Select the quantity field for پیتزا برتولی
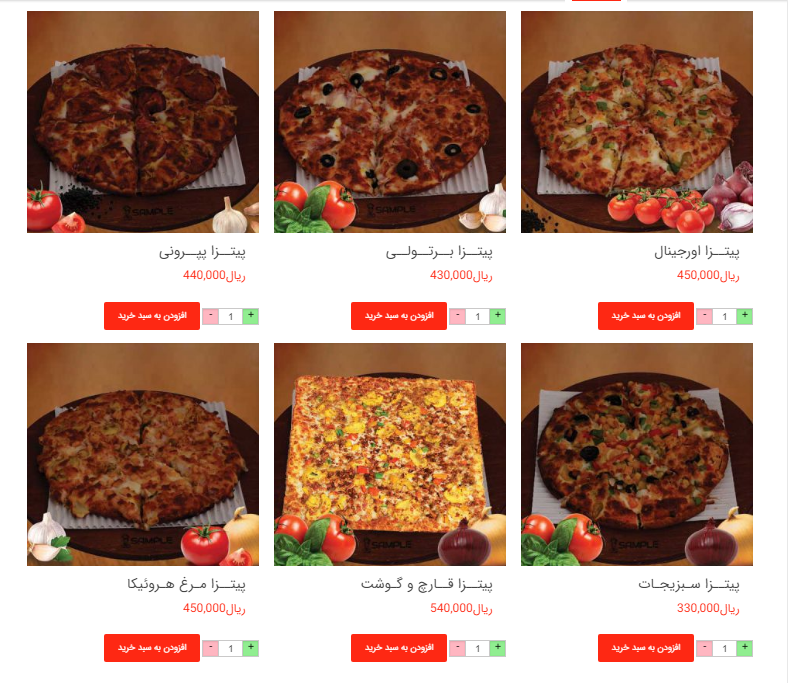This screenshot has width=788, height=683. click(478, 317)
